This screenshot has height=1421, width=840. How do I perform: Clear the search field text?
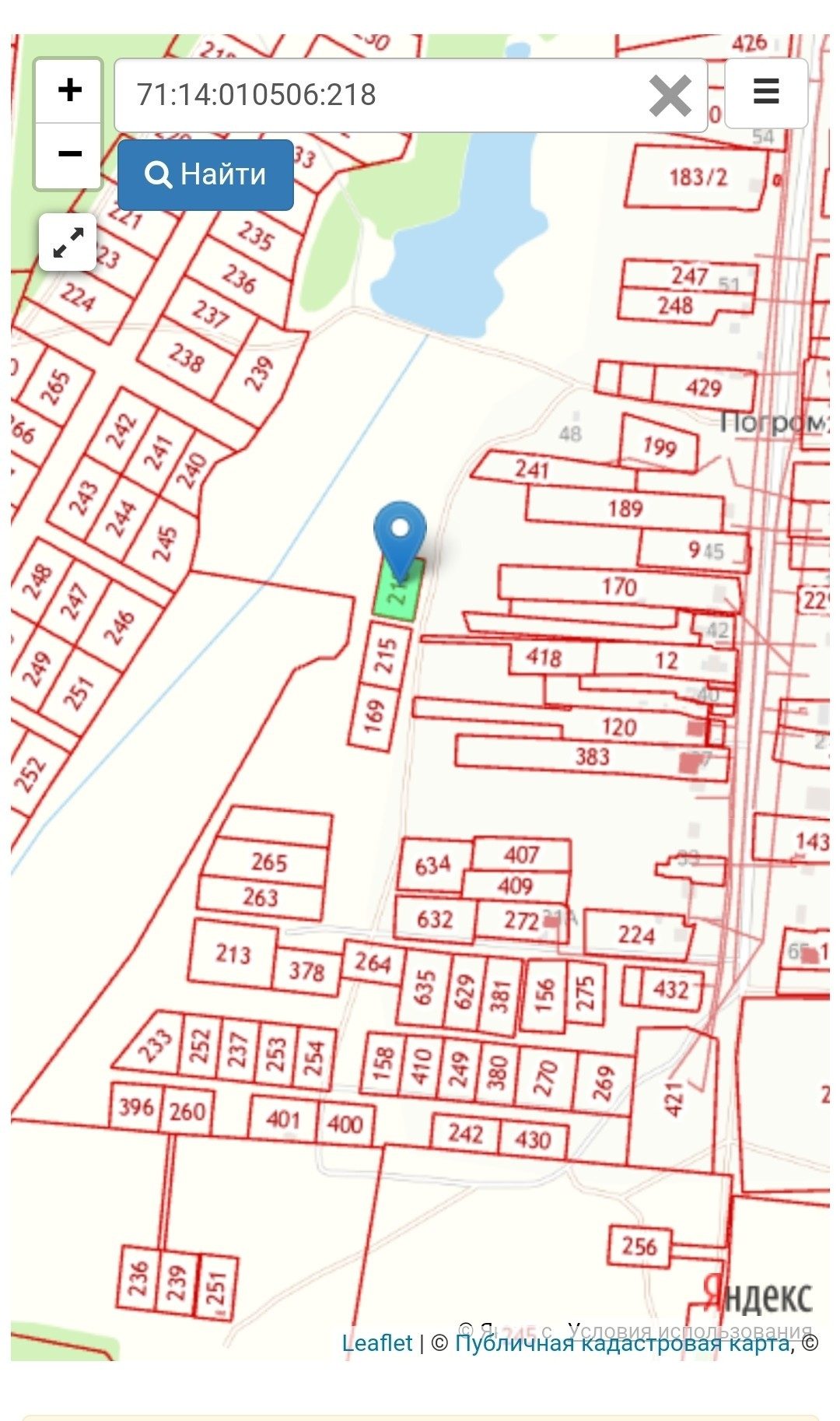tap(670, 96)
